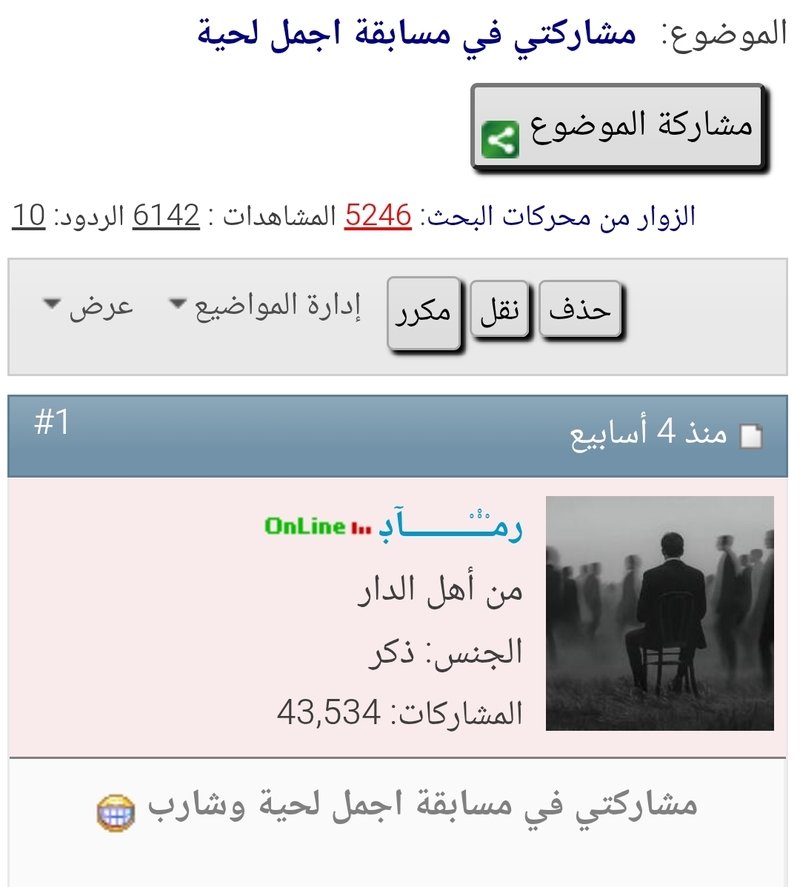The height and width of the screenshot is (887, 800).
Task: Move the thread using نقل button
Action: pos(498,311)
